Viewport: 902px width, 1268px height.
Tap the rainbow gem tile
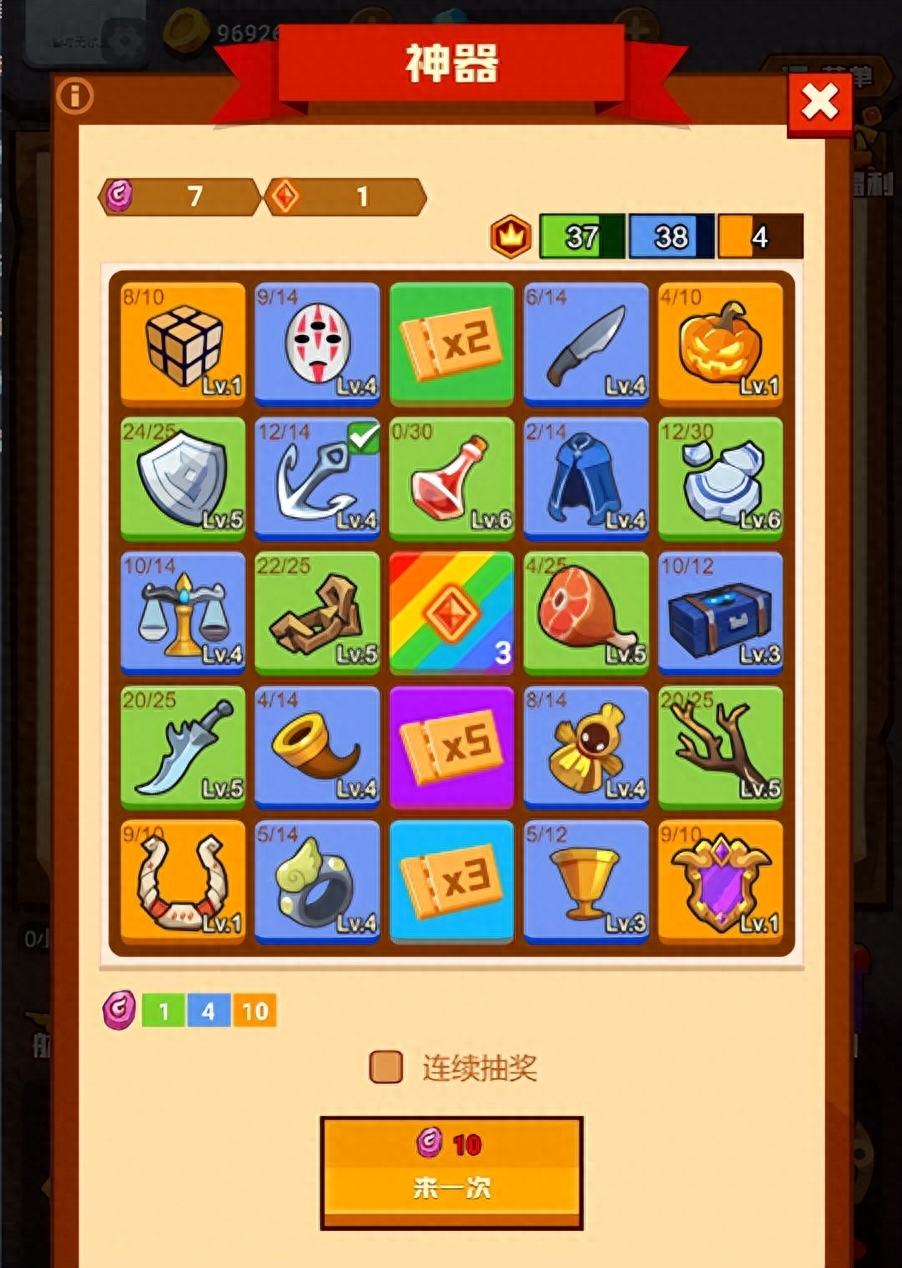(x=451, y=612)
